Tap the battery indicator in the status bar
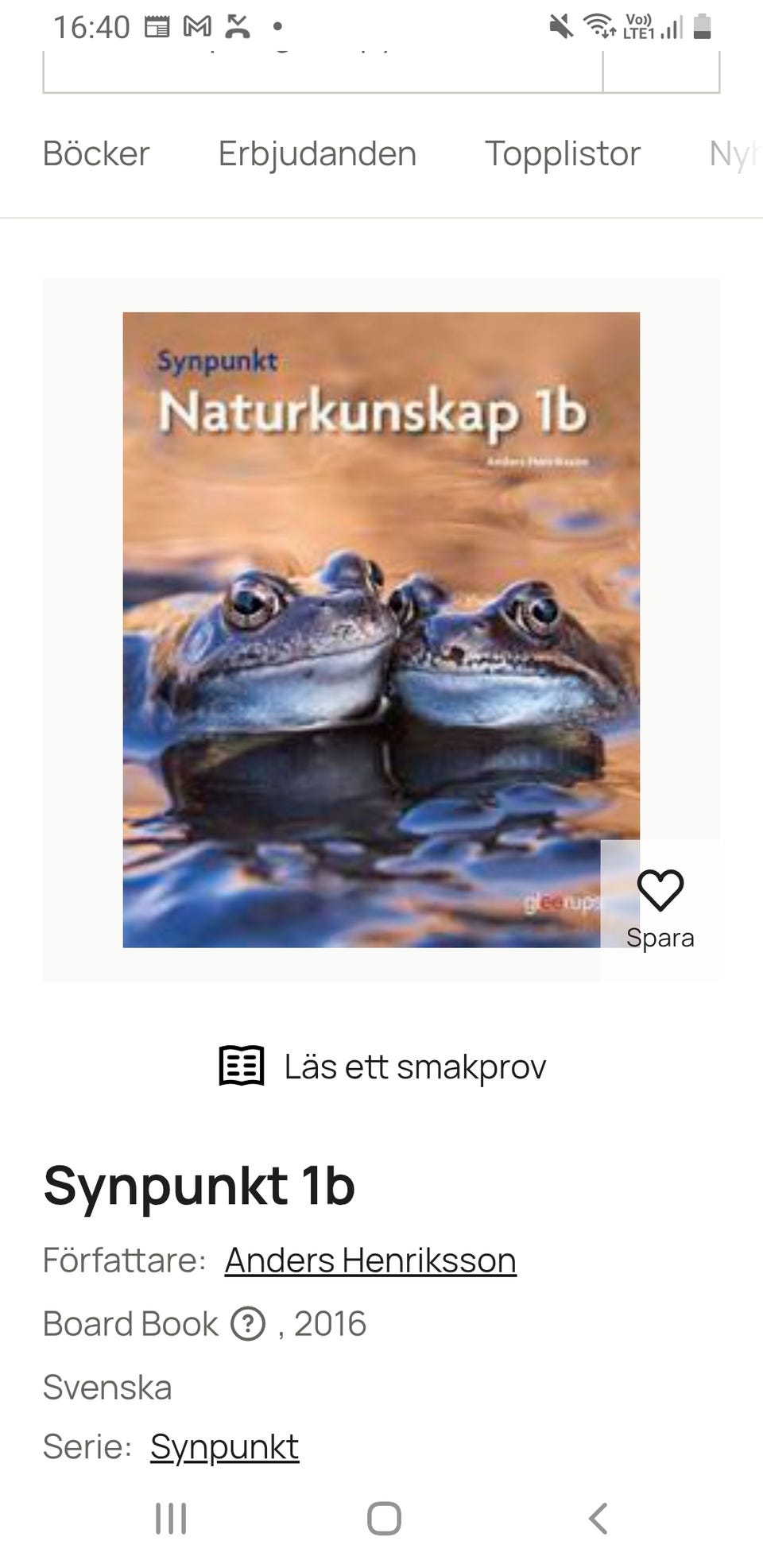Image resolution: width=763 pixels, height=1568 pixels. click(x=703, y=24)
